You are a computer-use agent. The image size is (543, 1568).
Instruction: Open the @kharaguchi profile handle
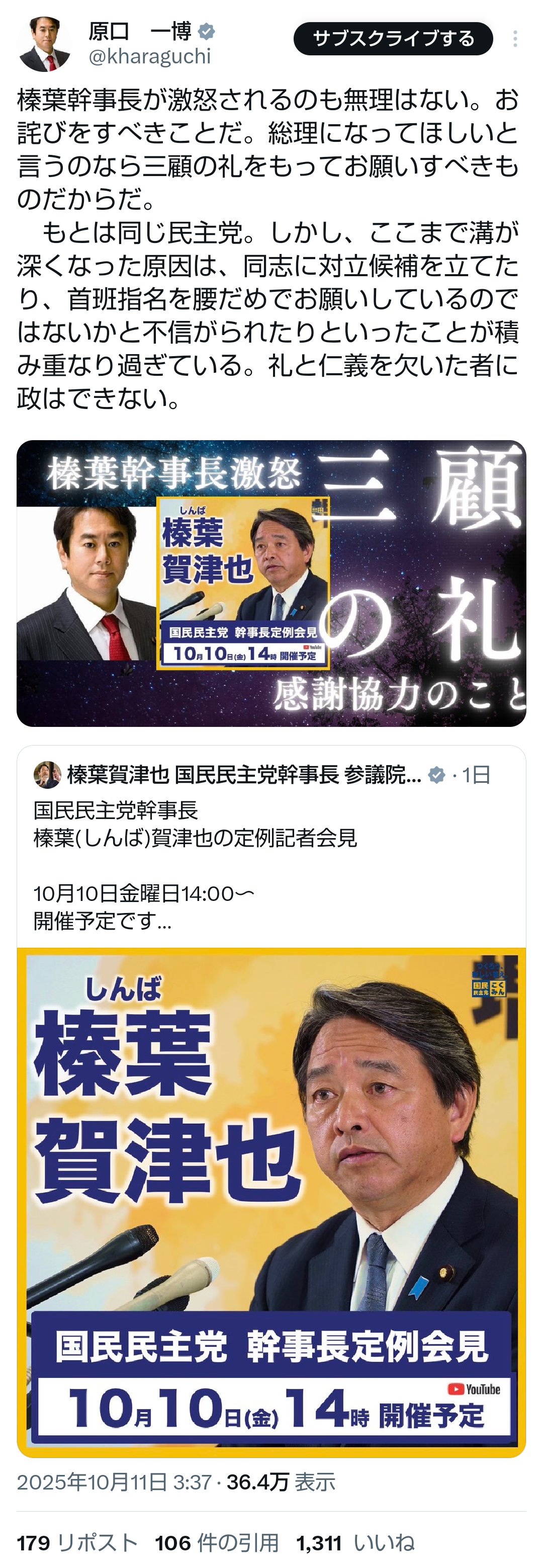(150, 57)
